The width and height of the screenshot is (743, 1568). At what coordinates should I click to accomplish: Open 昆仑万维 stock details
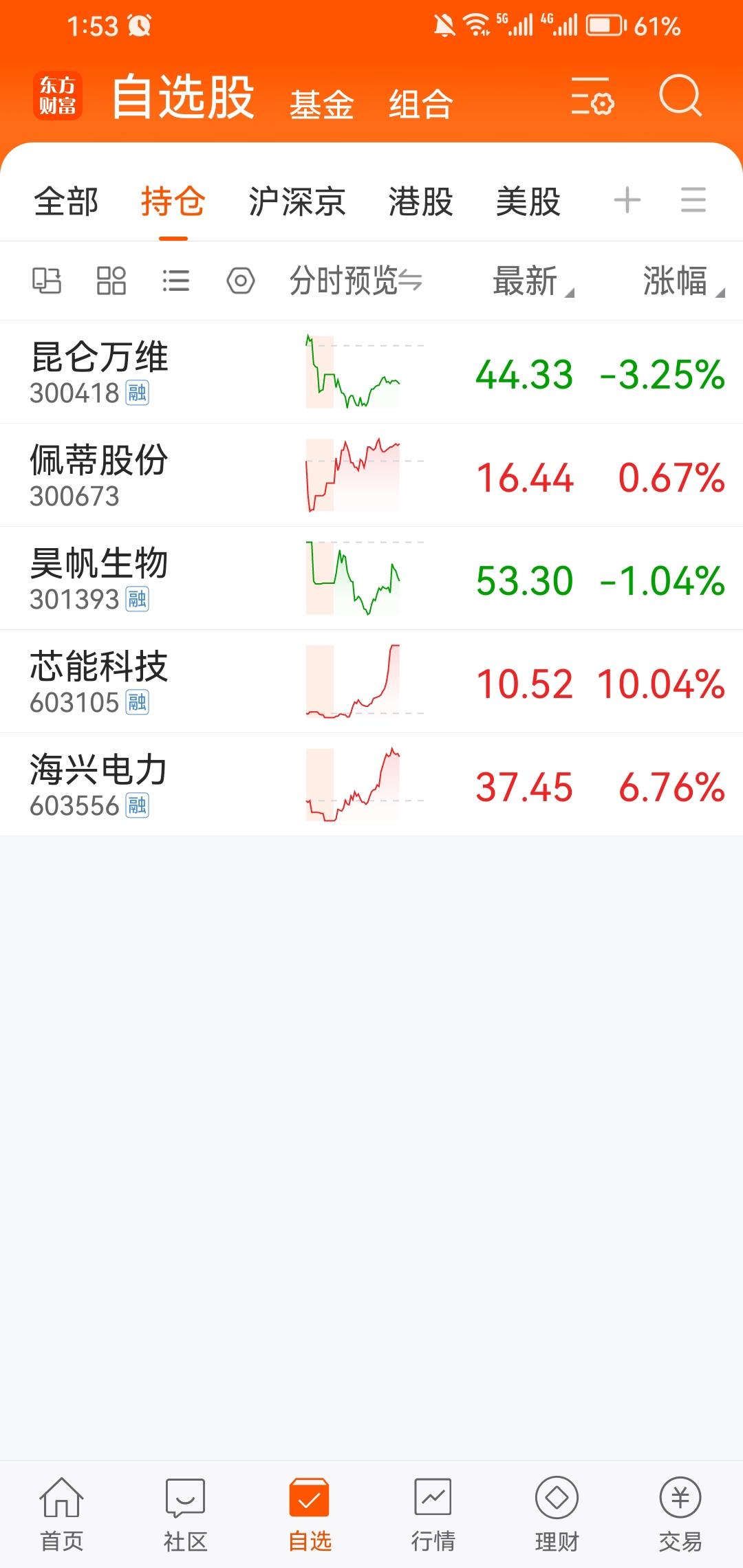100,372
